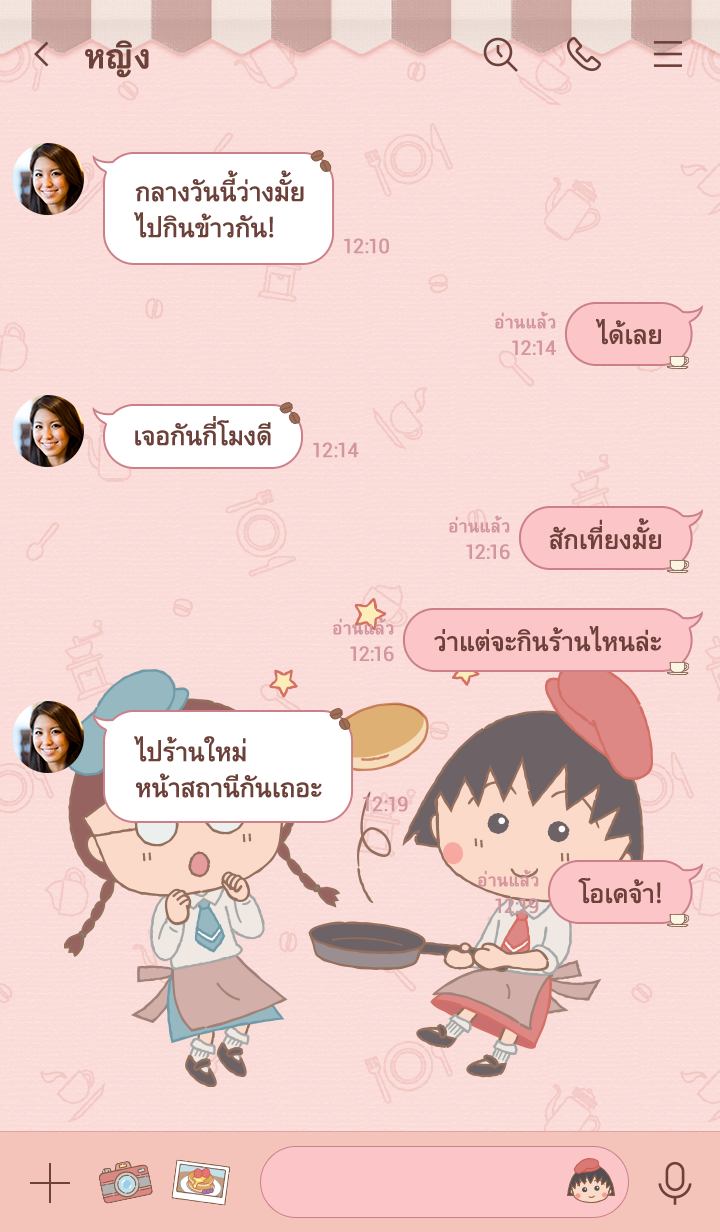
Task: Focus the message input field
Action: pos(410,1182)
